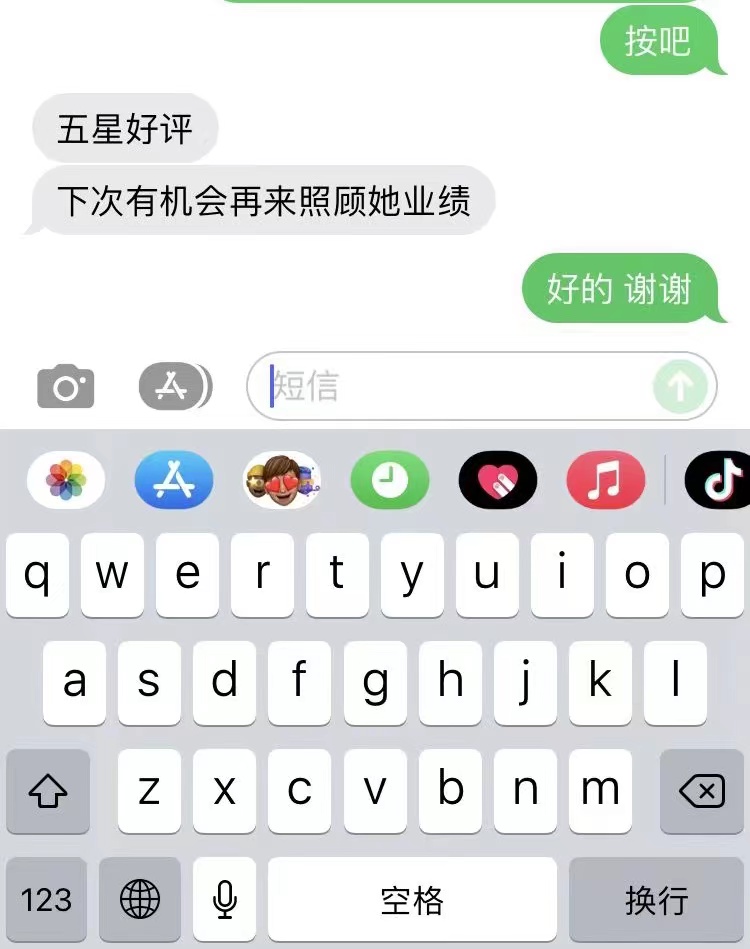Start dictation with the microphone key
750x949 pixels.
pyautogui.click(x=224, y=899)
